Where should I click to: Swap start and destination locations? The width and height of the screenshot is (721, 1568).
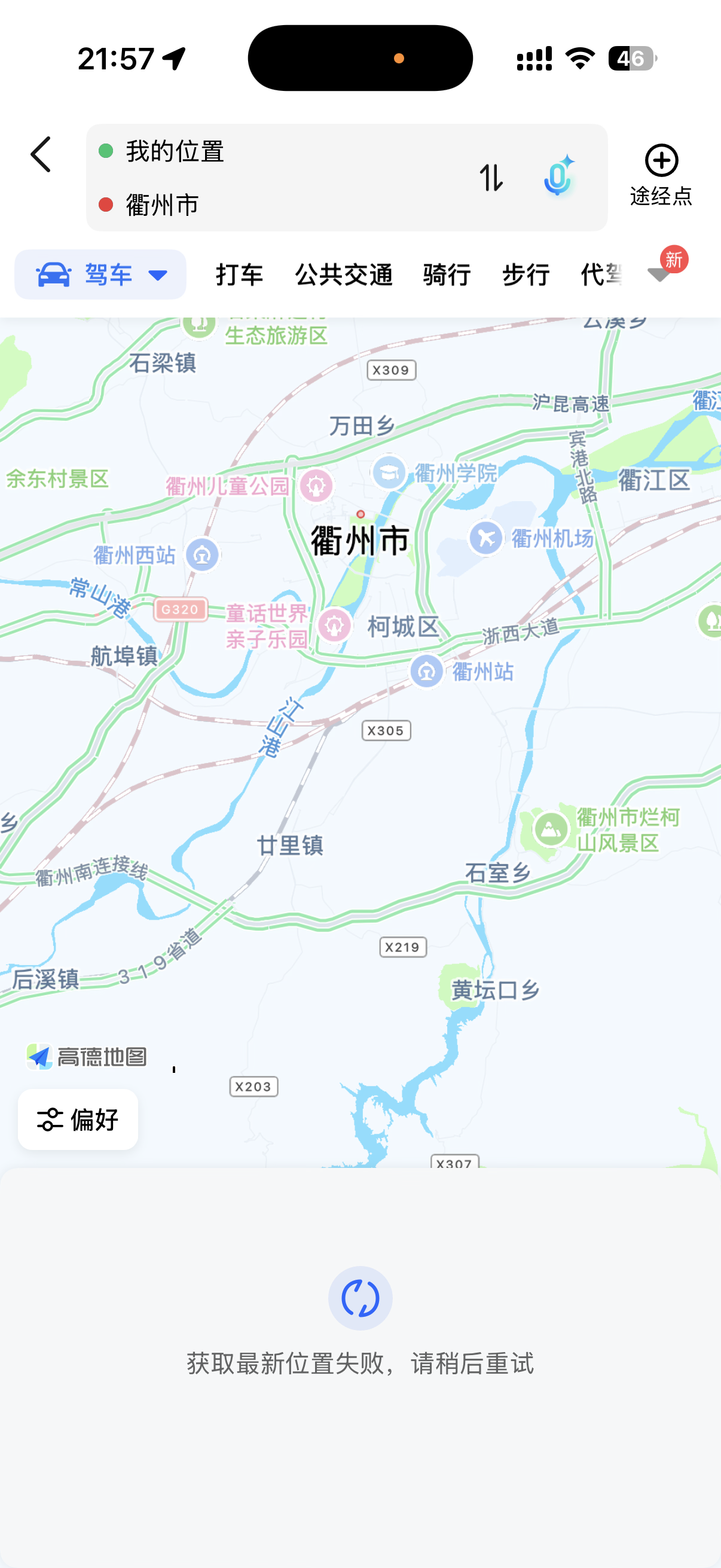click(490, 178)
